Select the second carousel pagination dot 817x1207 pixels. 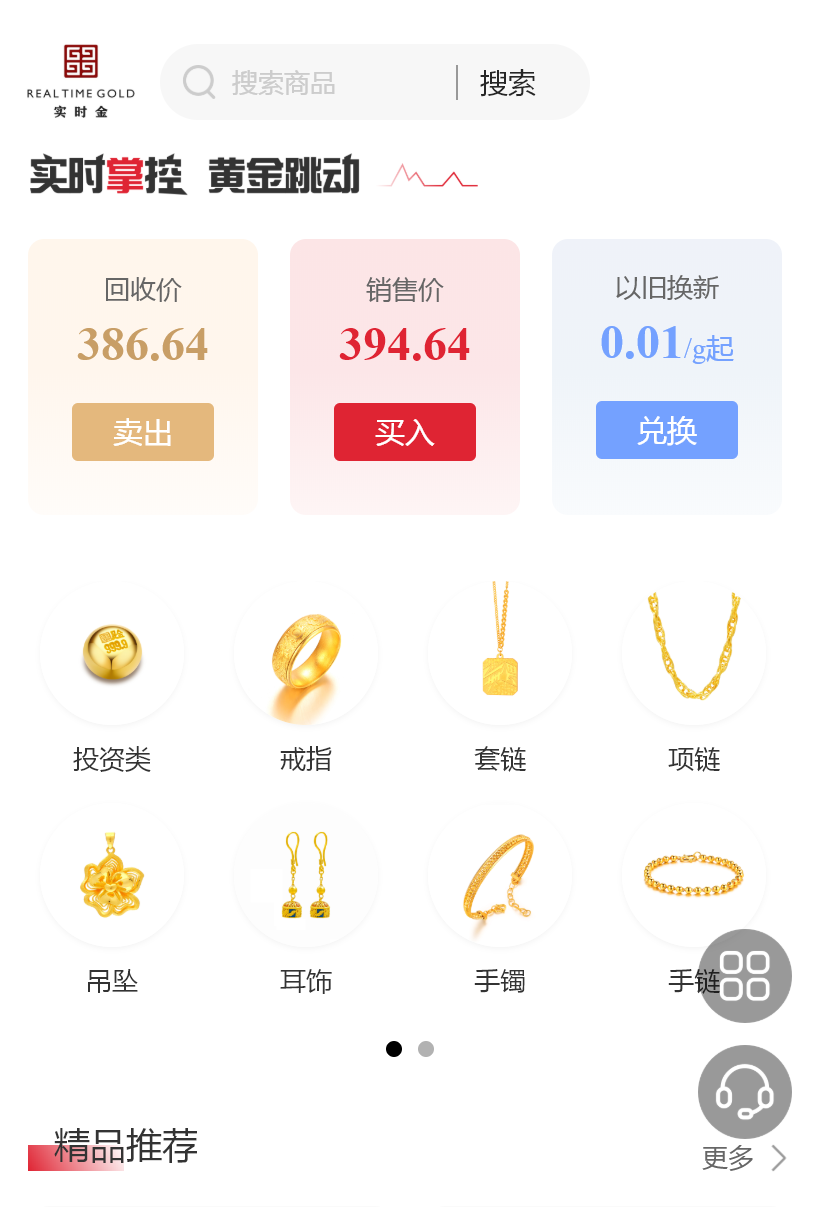[425, 1049]
